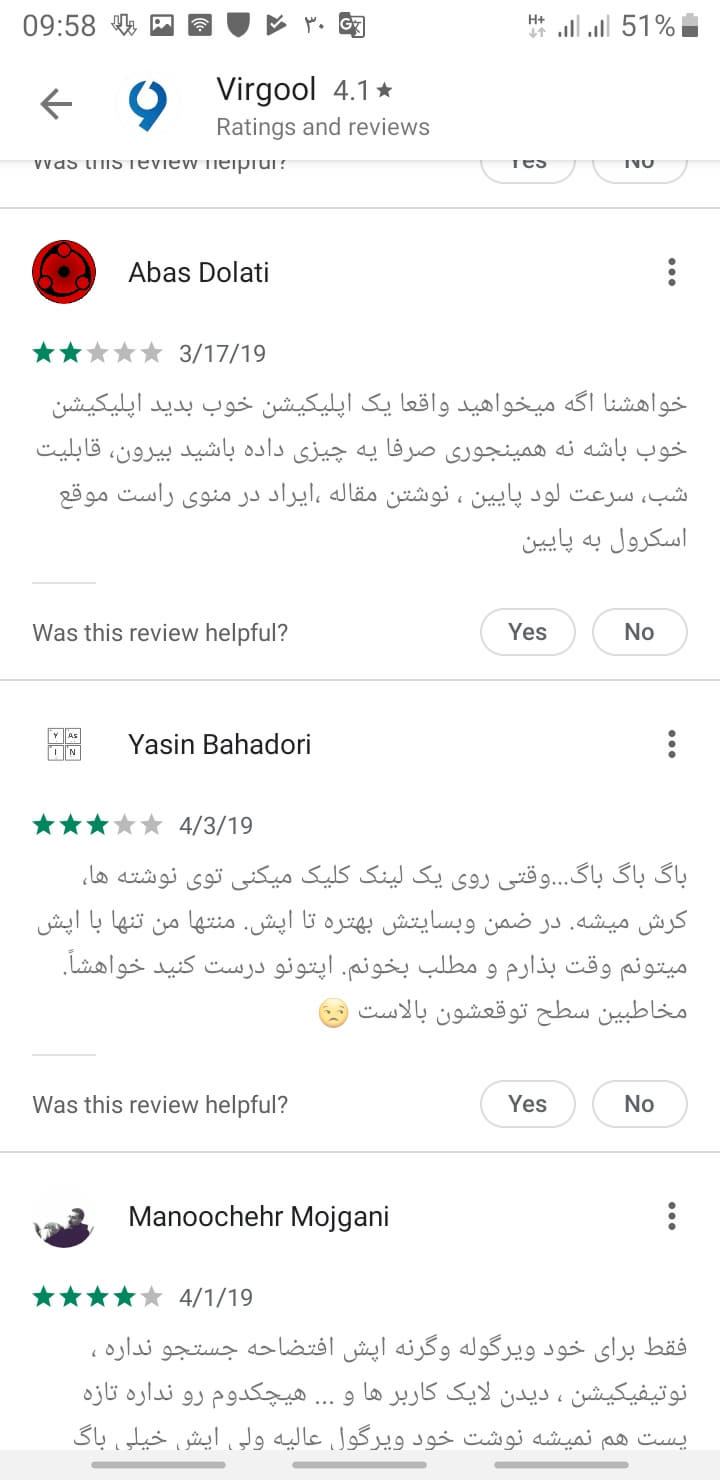Open overflow menu on Abas Dolati's review
The image size is (720, 1480).
pyautogui.click(x=671, y=272)
